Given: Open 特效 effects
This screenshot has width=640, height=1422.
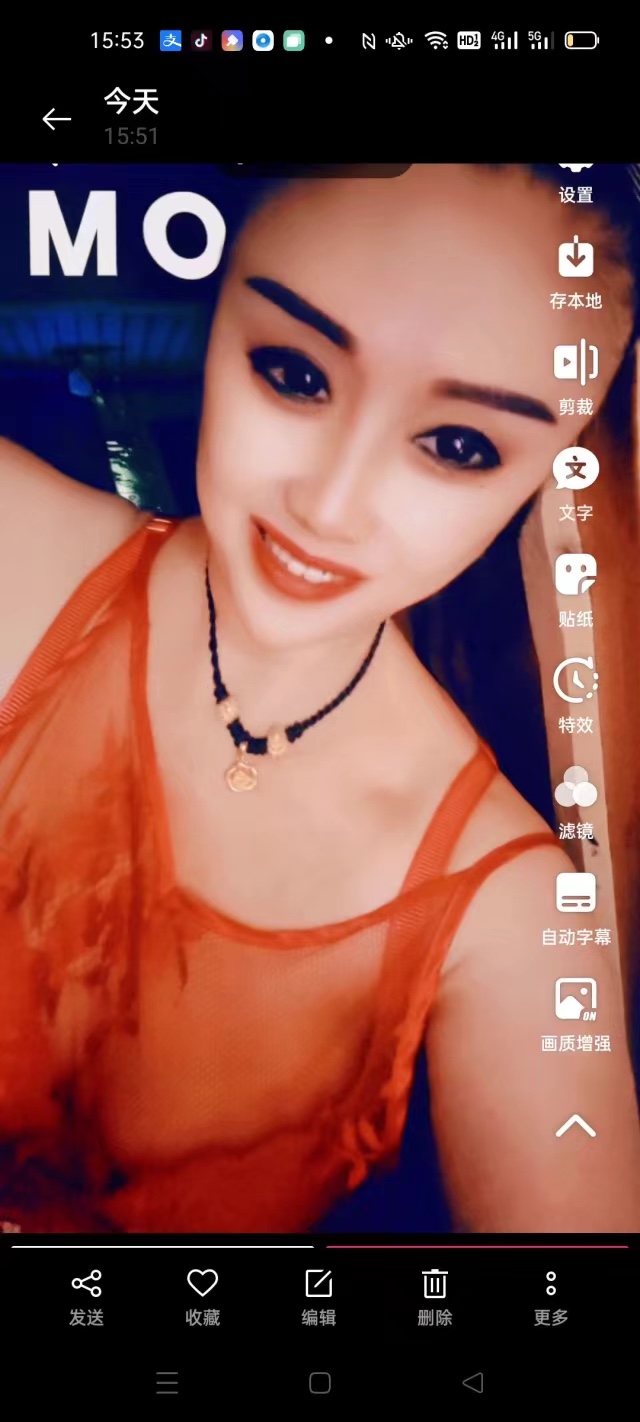Looking at the screenshot, I should [x=576, y=696].
